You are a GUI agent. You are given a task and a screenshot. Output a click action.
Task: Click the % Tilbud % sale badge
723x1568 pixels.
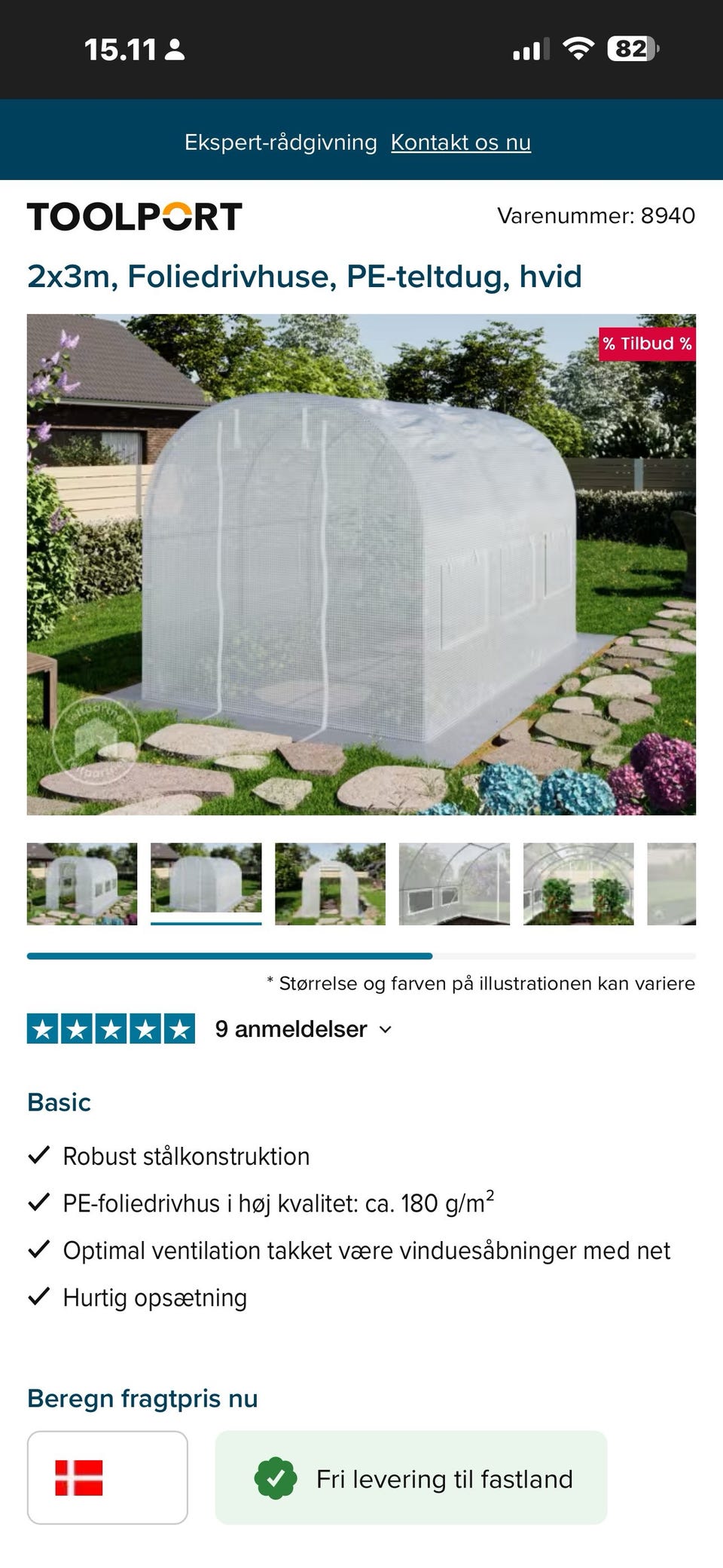click(648, 344)
